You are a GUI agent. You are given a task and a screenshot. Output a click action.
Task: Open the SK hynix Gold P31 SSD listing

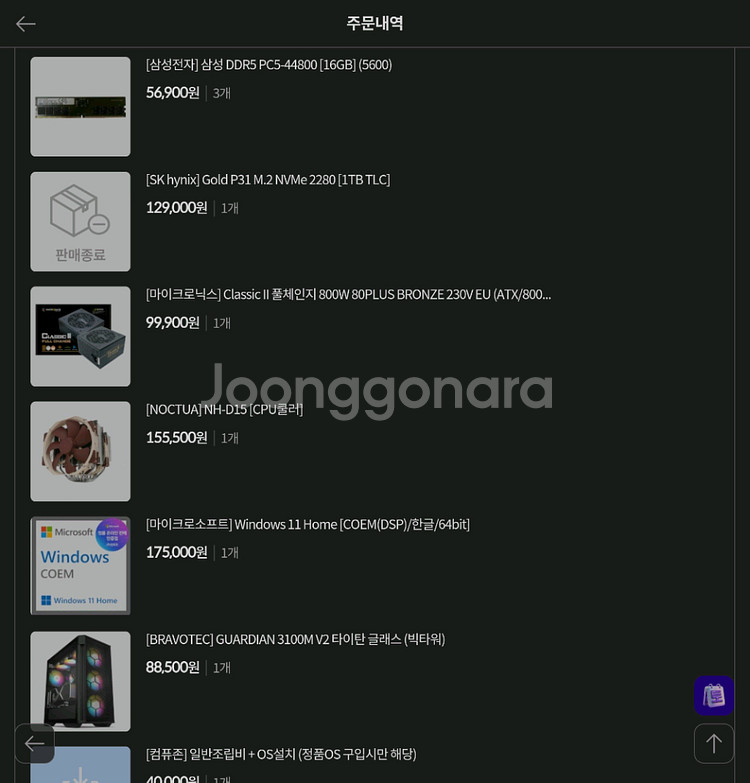click(x=267, y=179)
